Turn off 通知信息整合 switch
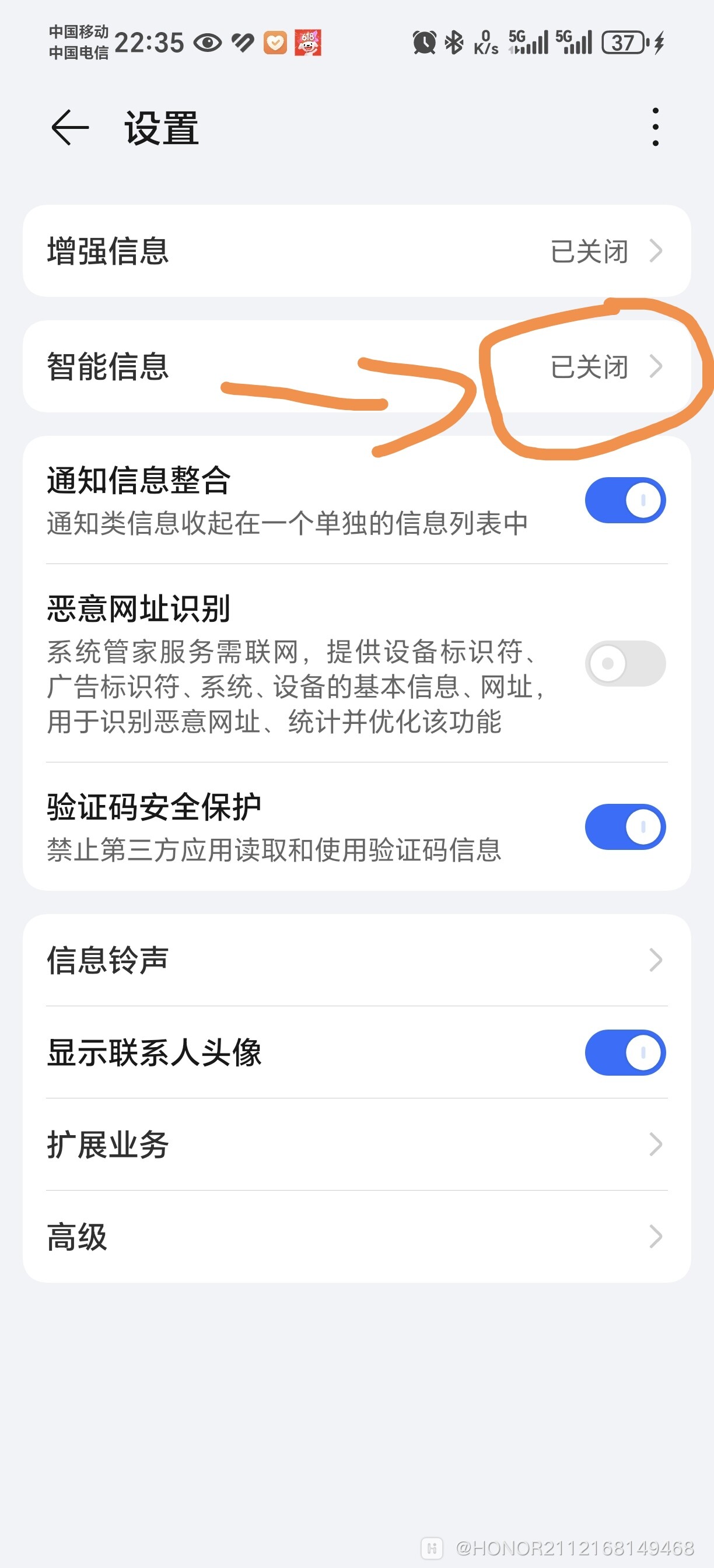The image size is (714, 1568). click(625, 501)
